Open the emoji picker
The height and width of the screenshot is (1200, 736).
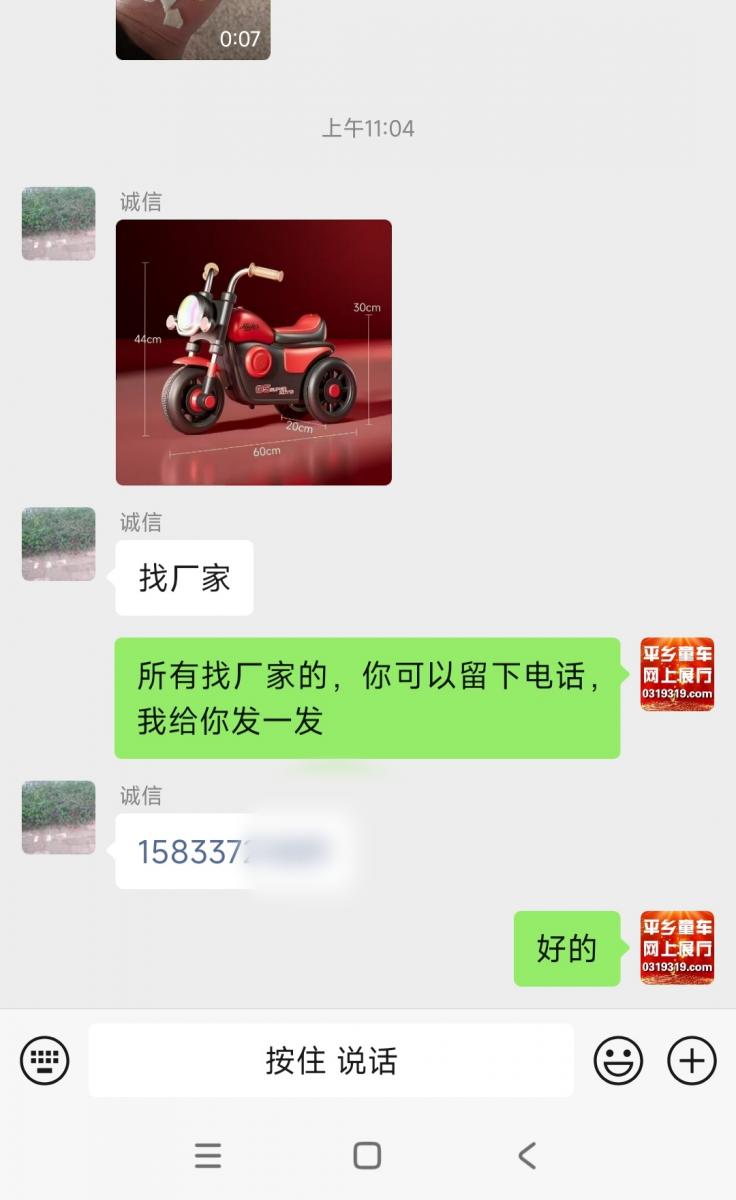(x=618, y=1060)
